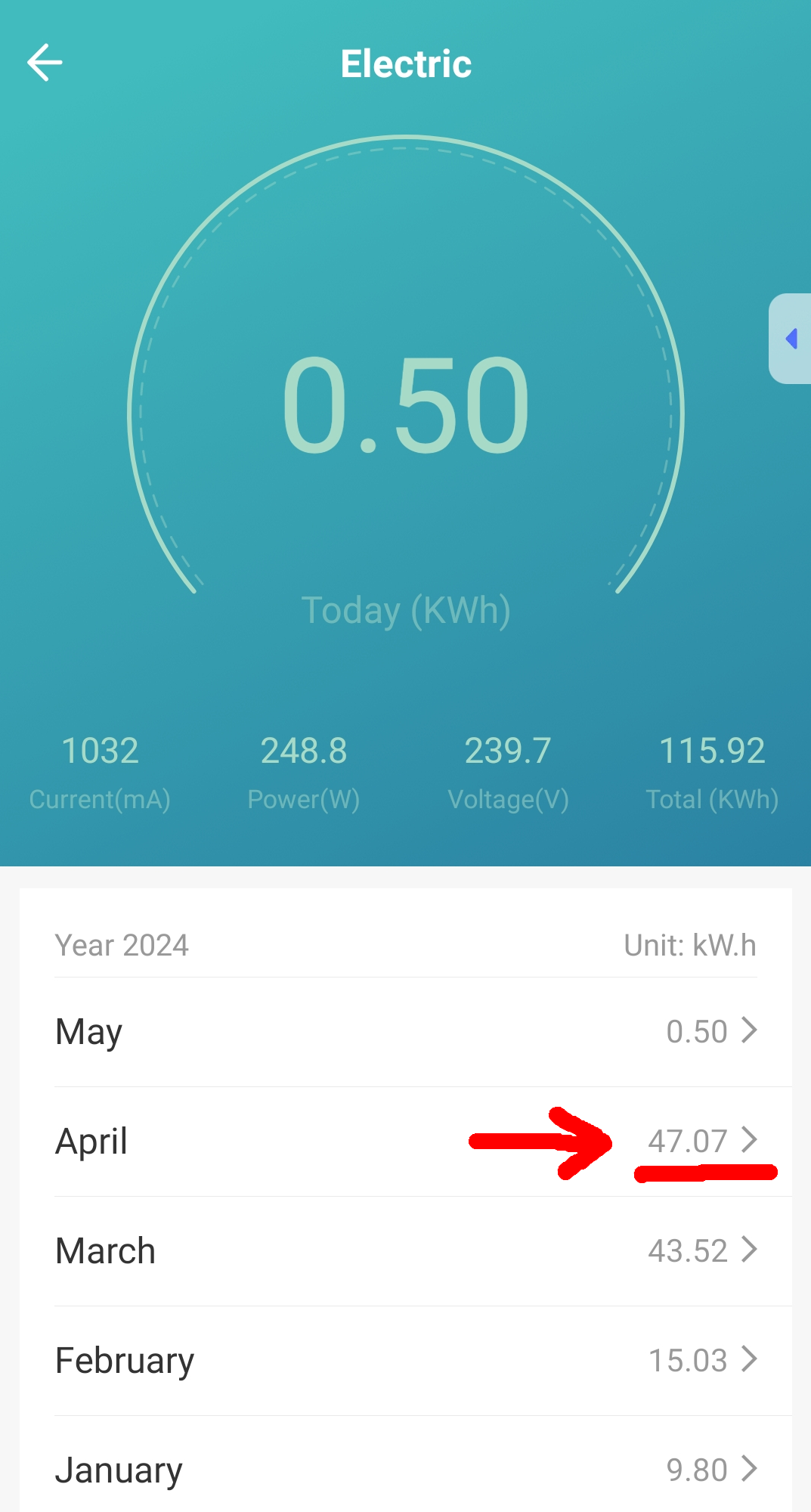
Task: Select the January usage entry
Action: tap(406, 1470)
